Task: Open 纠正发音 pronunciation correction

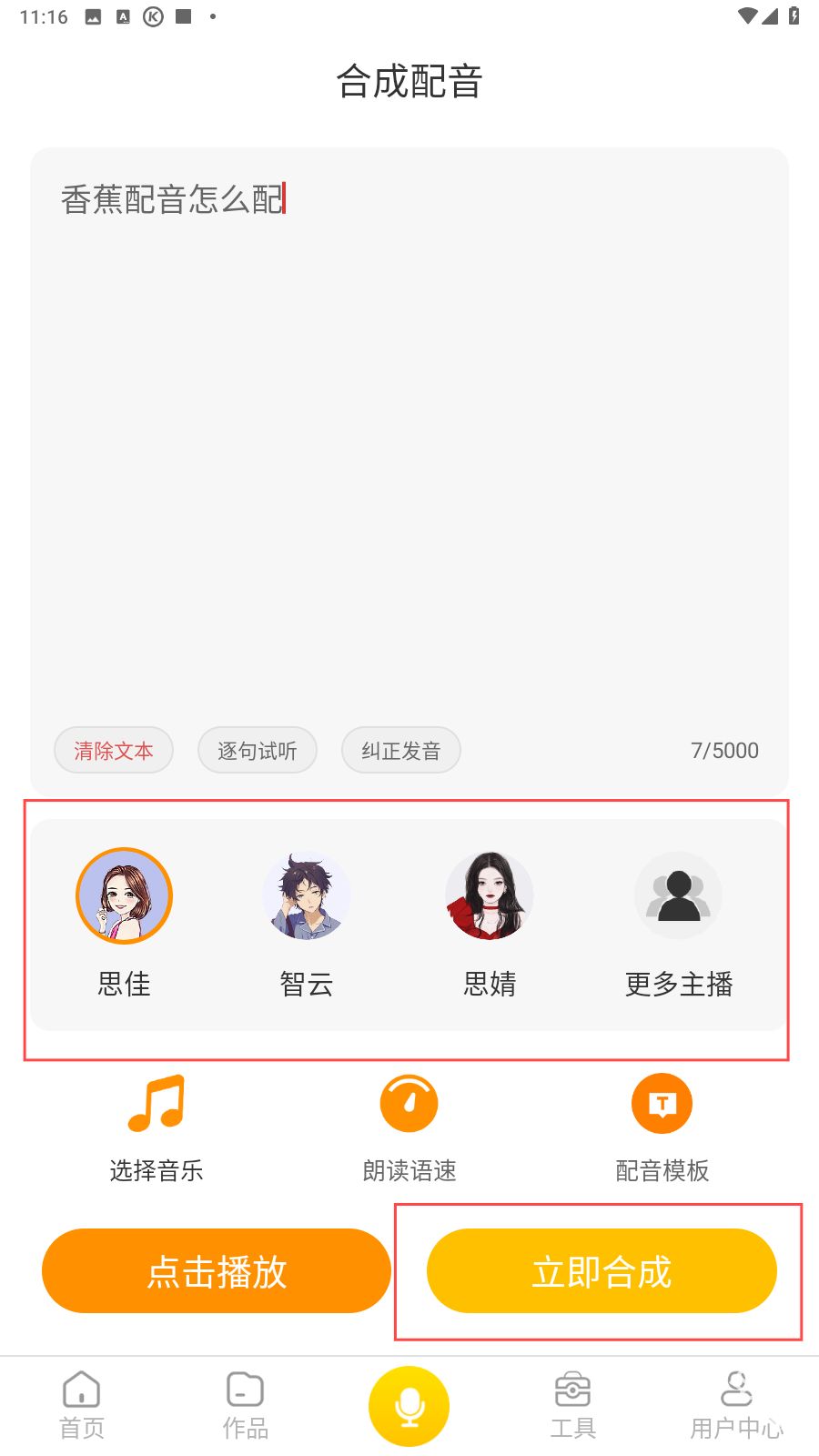Action: [x=400, y=750]
